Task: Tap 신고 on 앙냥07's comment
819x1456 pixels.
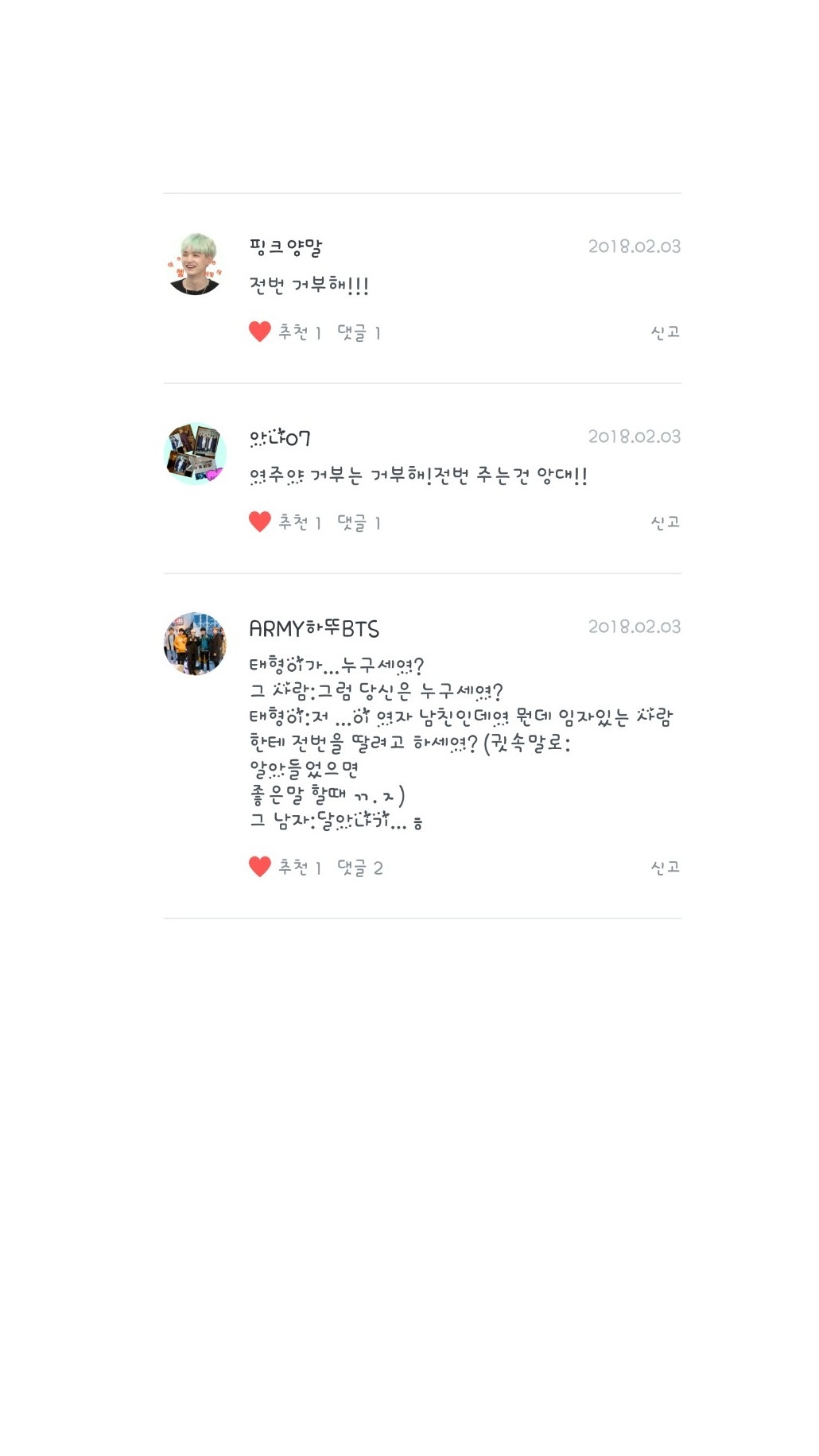Action: tap(665, 522)
